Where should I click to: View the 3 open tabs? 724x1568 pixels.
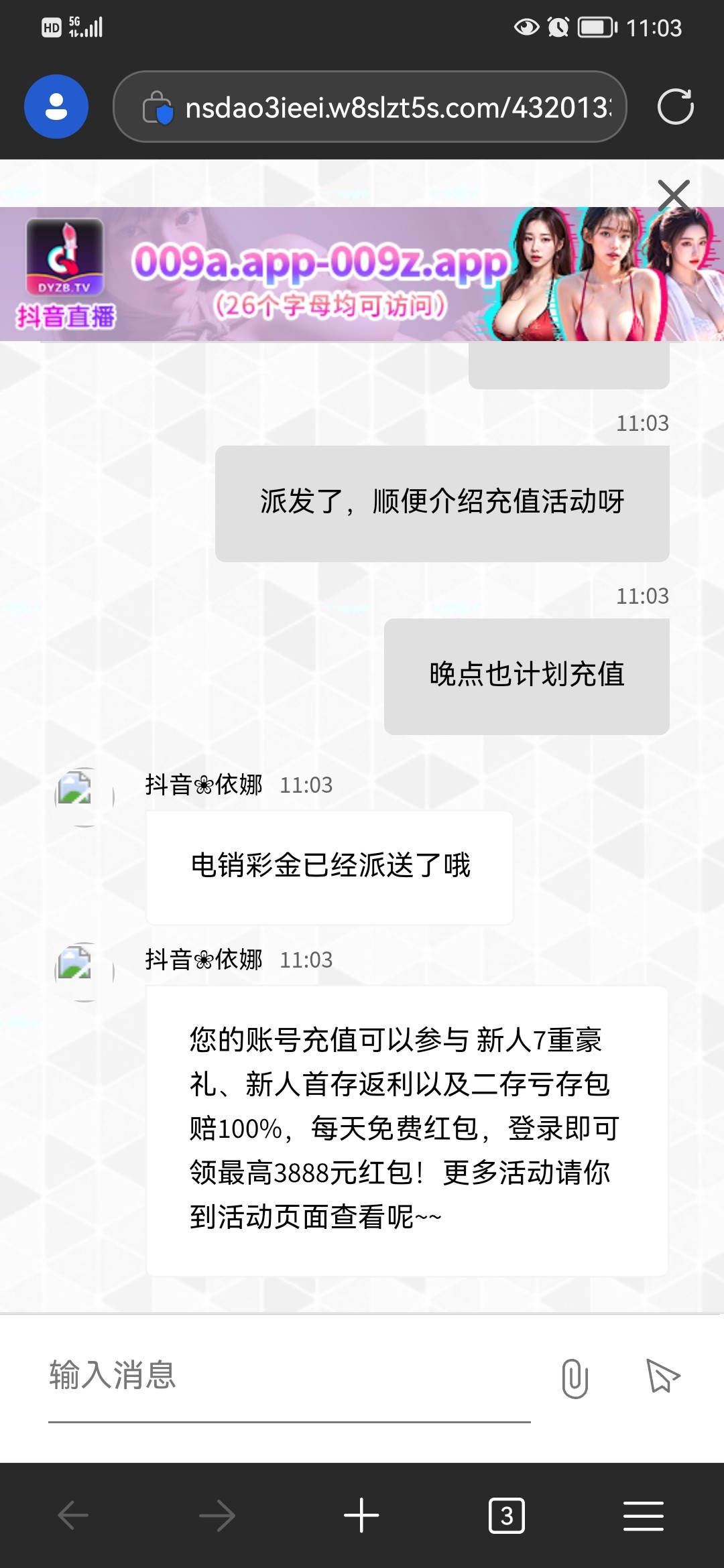pyautogui.click(x=506, y=1515)
